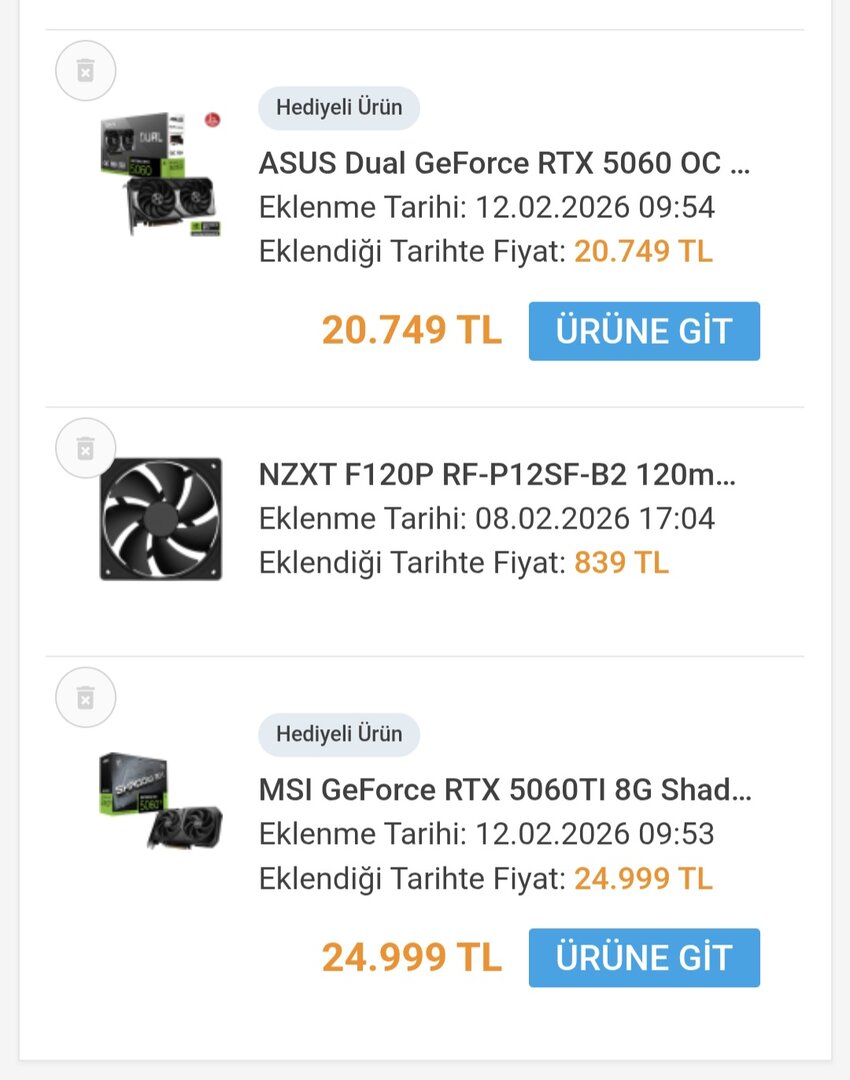Image resolution: width=850 pixels, height=1080 pixels.
Task: Open the MSI GeForce RTX 5060TI image
Action: click(161, 801)
